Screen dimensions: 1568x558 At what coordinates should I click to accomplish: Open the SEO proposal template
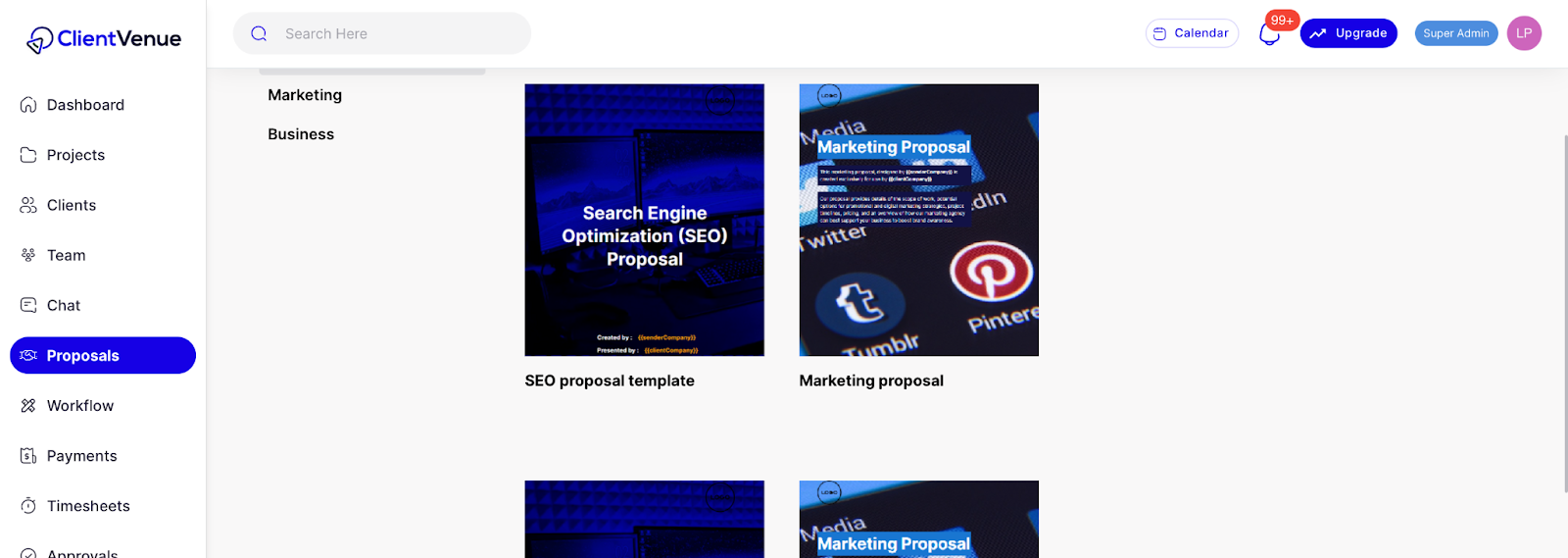(x=644, y=220)
